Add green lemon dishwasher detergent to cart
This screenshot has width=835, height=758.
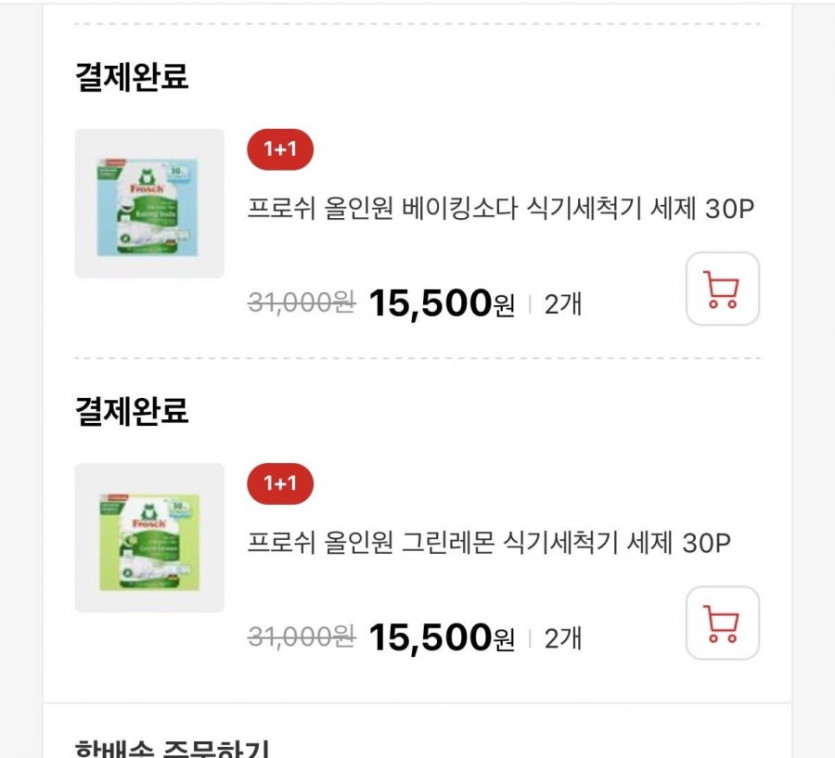722,623
